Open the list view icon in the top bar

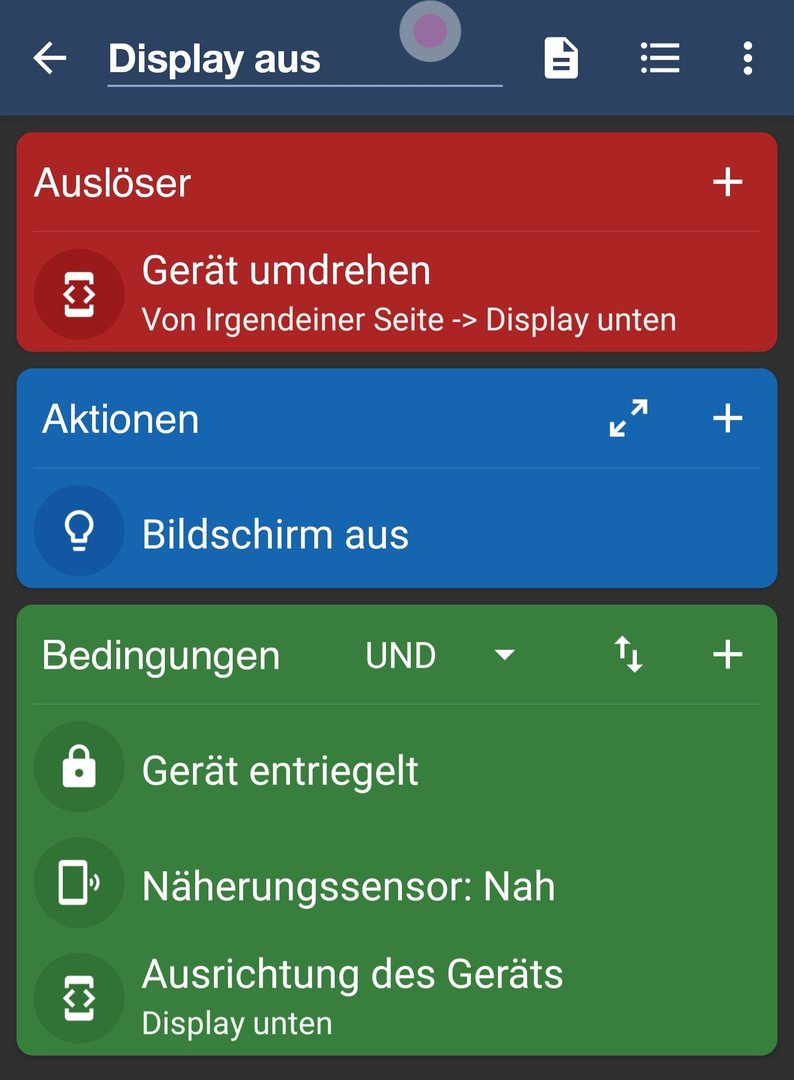[x=660, y=59]
